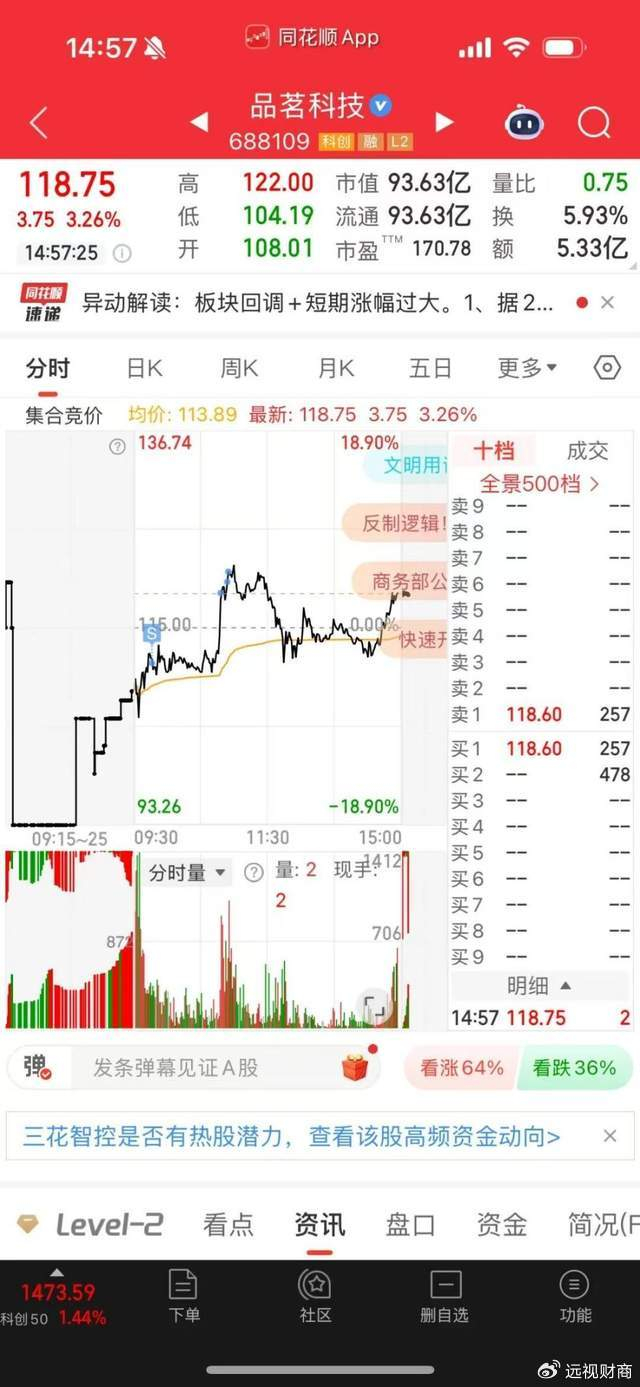Dismiss the 三花智控 banner

point(610,1136)
